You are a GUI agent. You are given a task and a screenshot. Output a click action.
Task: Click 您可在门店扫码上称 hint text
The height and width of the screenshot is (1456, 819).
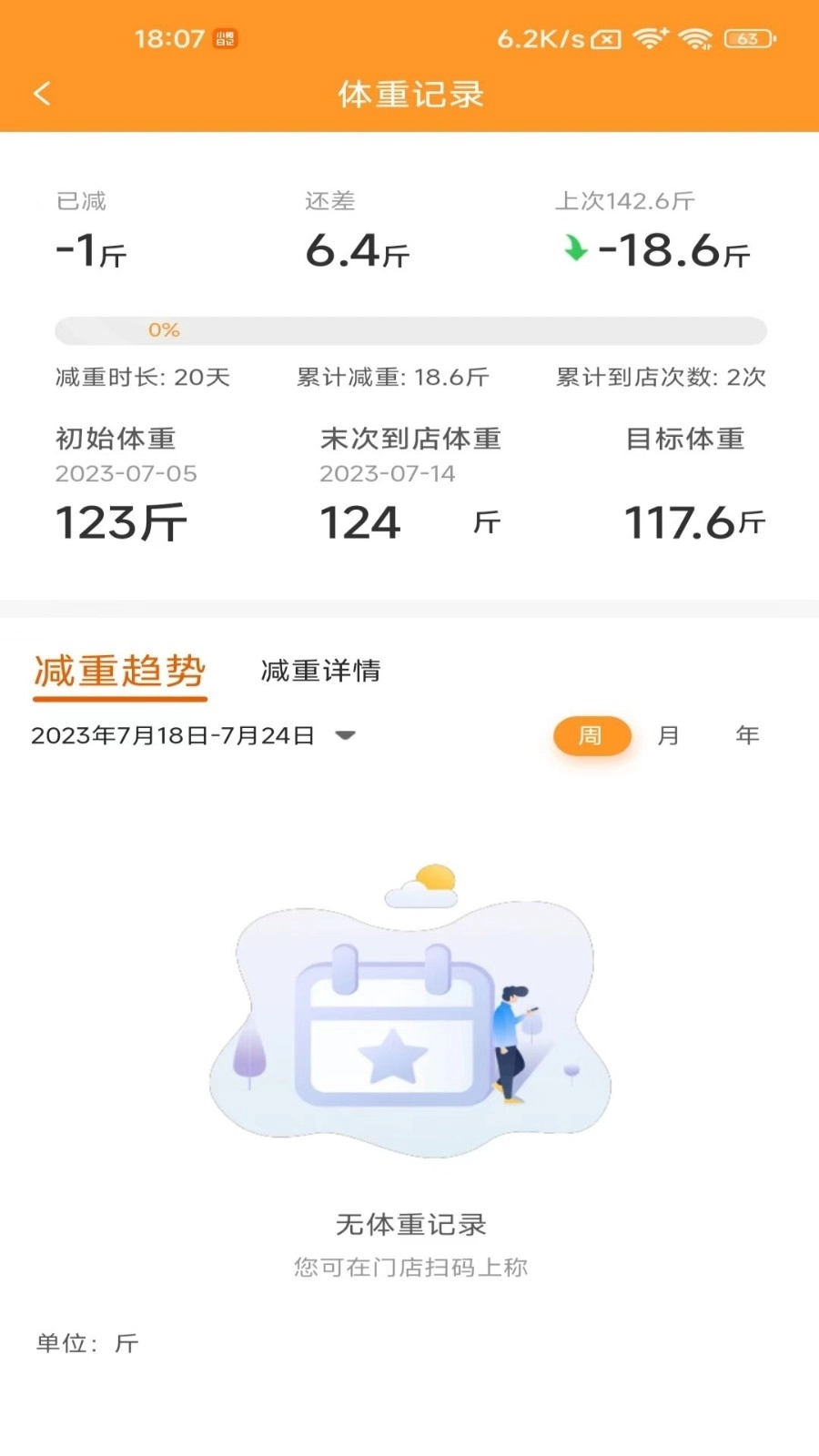(409, 1265)
